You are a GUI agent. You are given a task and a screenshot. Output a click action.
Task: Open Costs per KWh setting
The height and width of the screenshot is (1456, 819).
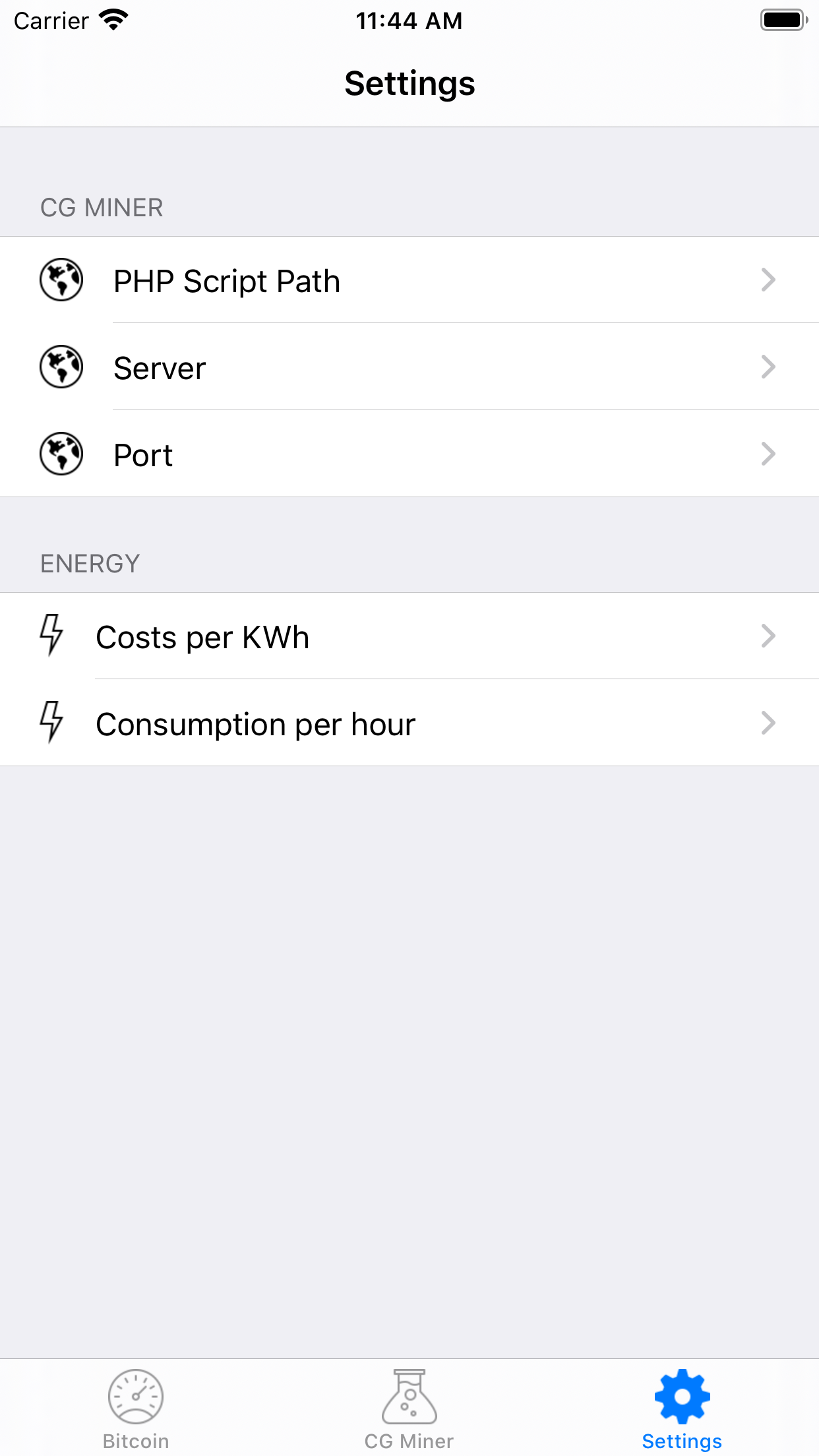point(409,636)
